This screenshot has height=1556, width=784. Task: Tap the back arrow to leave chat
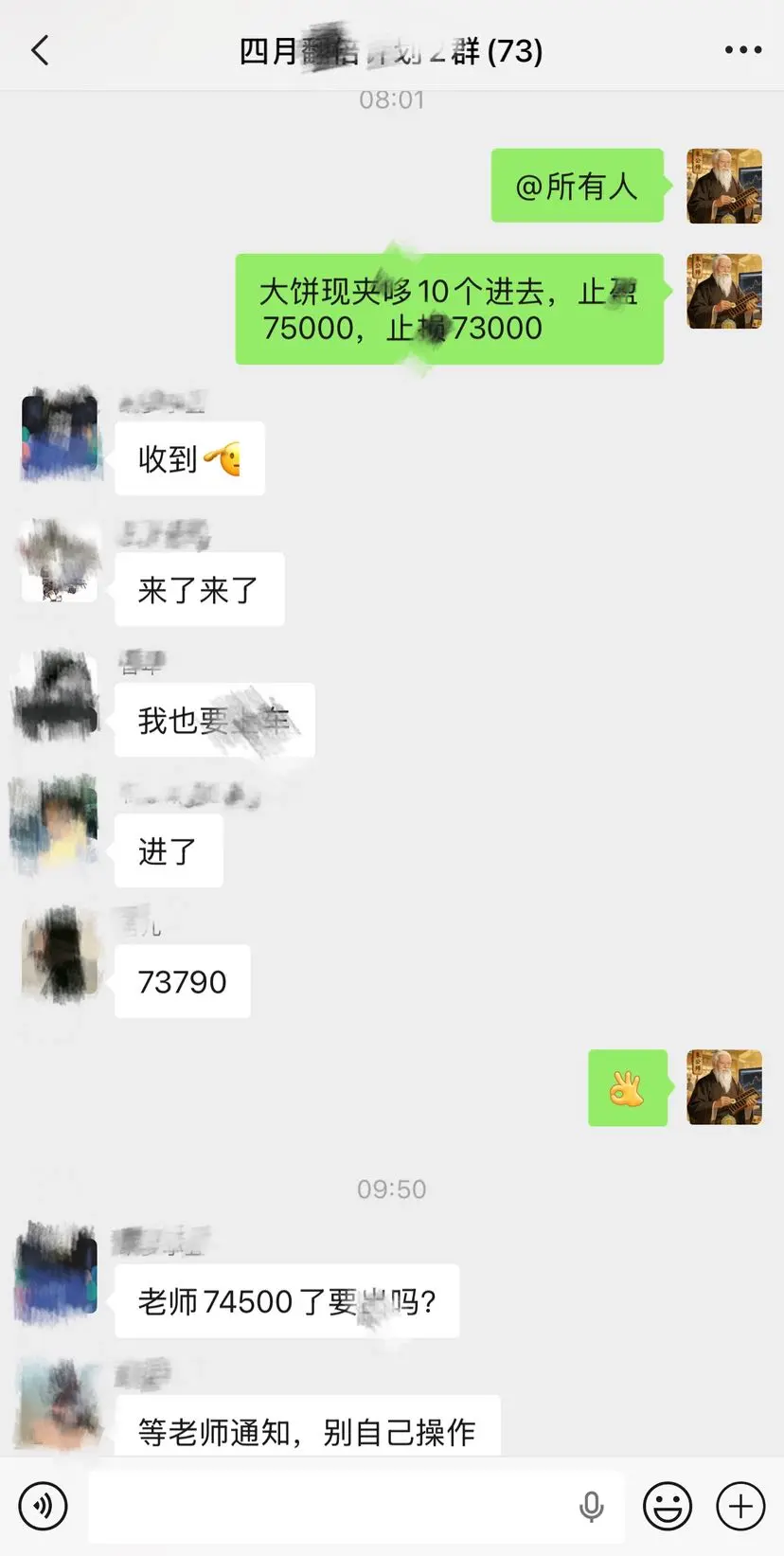click(40, 50)
